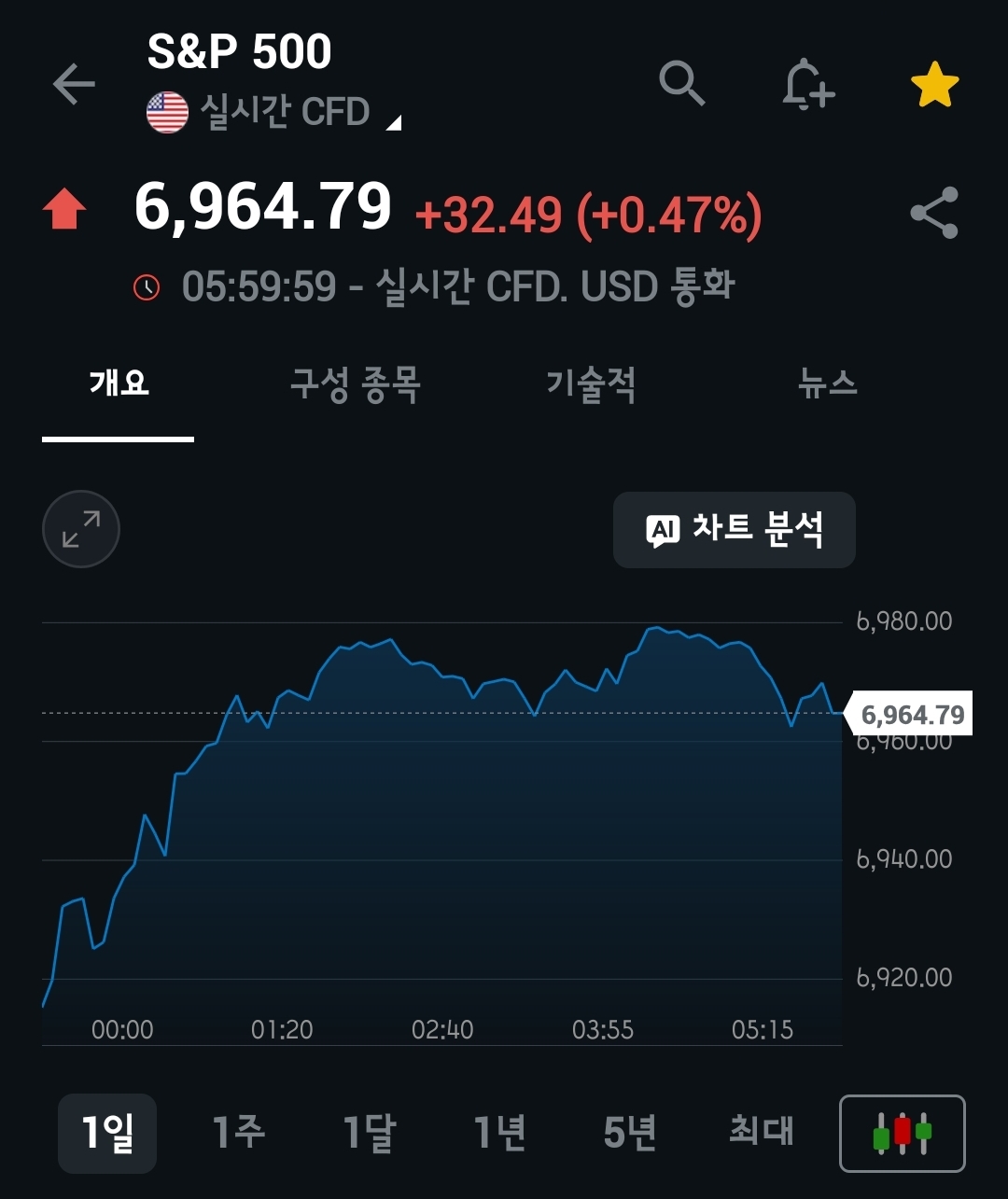View the 5년 chart range
This screenshot has height=1199, width=1008.
pyautogui.click(x=630, y=1133)
